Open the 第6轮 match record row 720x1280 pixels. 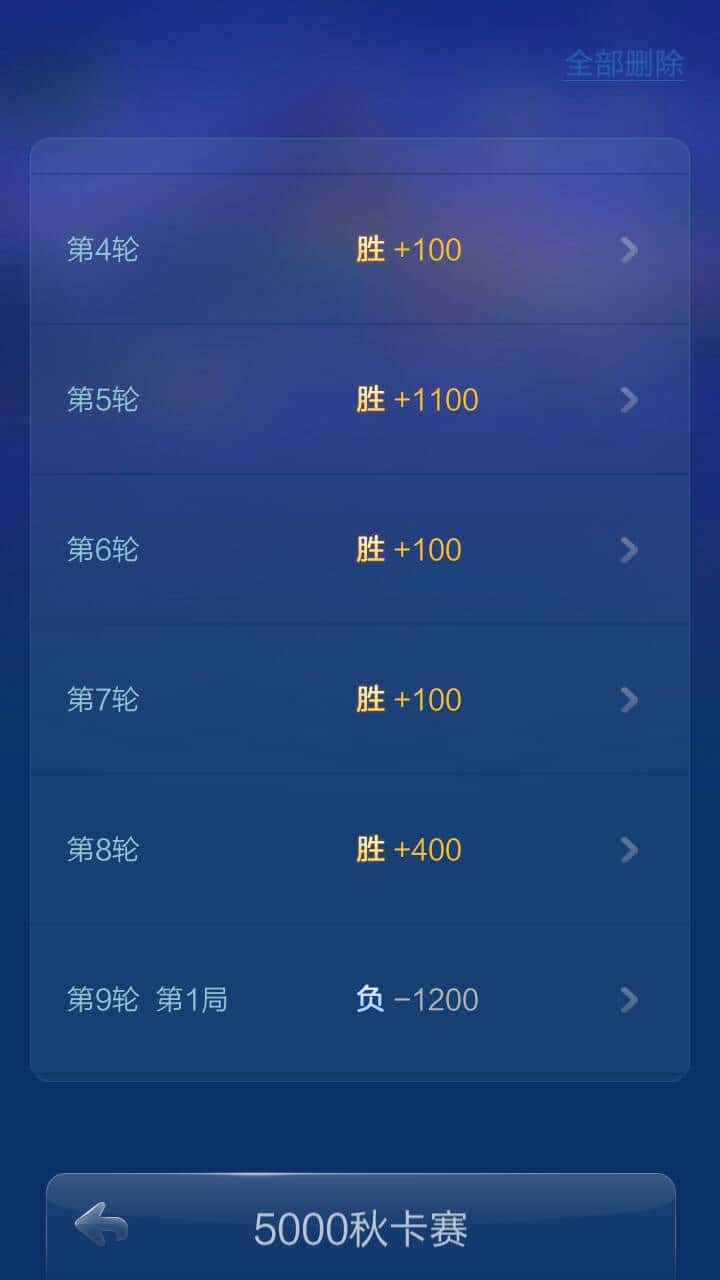(360, 549)
